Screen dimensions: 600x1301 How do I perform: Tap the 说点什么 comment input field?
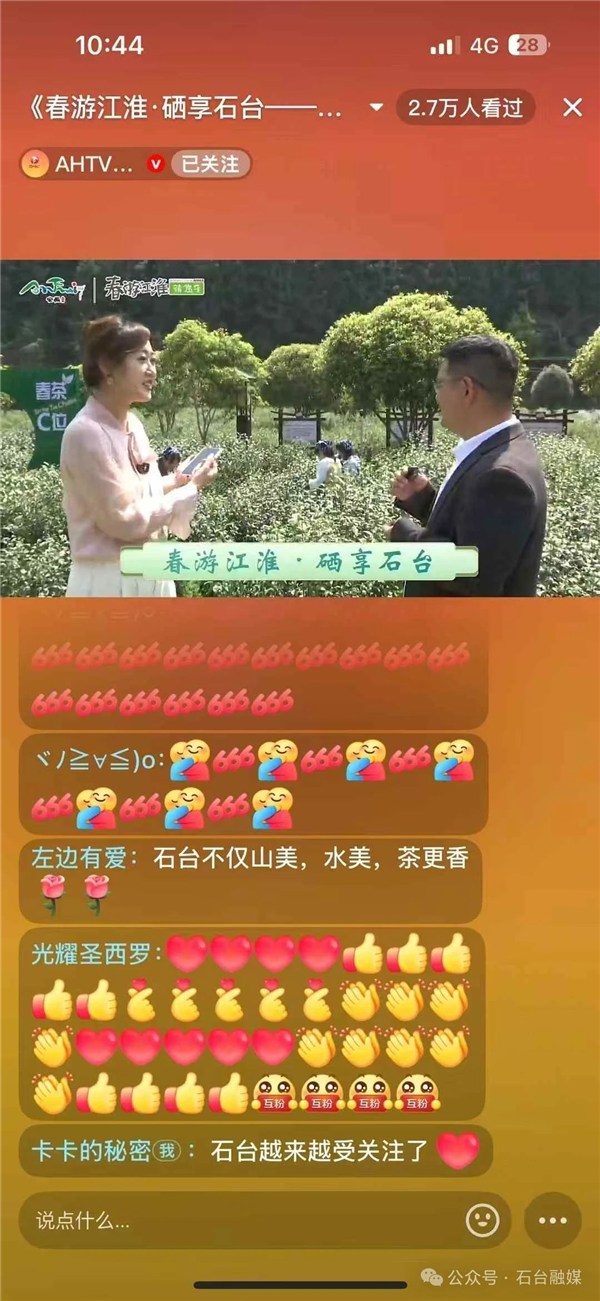pos(240,1220)
